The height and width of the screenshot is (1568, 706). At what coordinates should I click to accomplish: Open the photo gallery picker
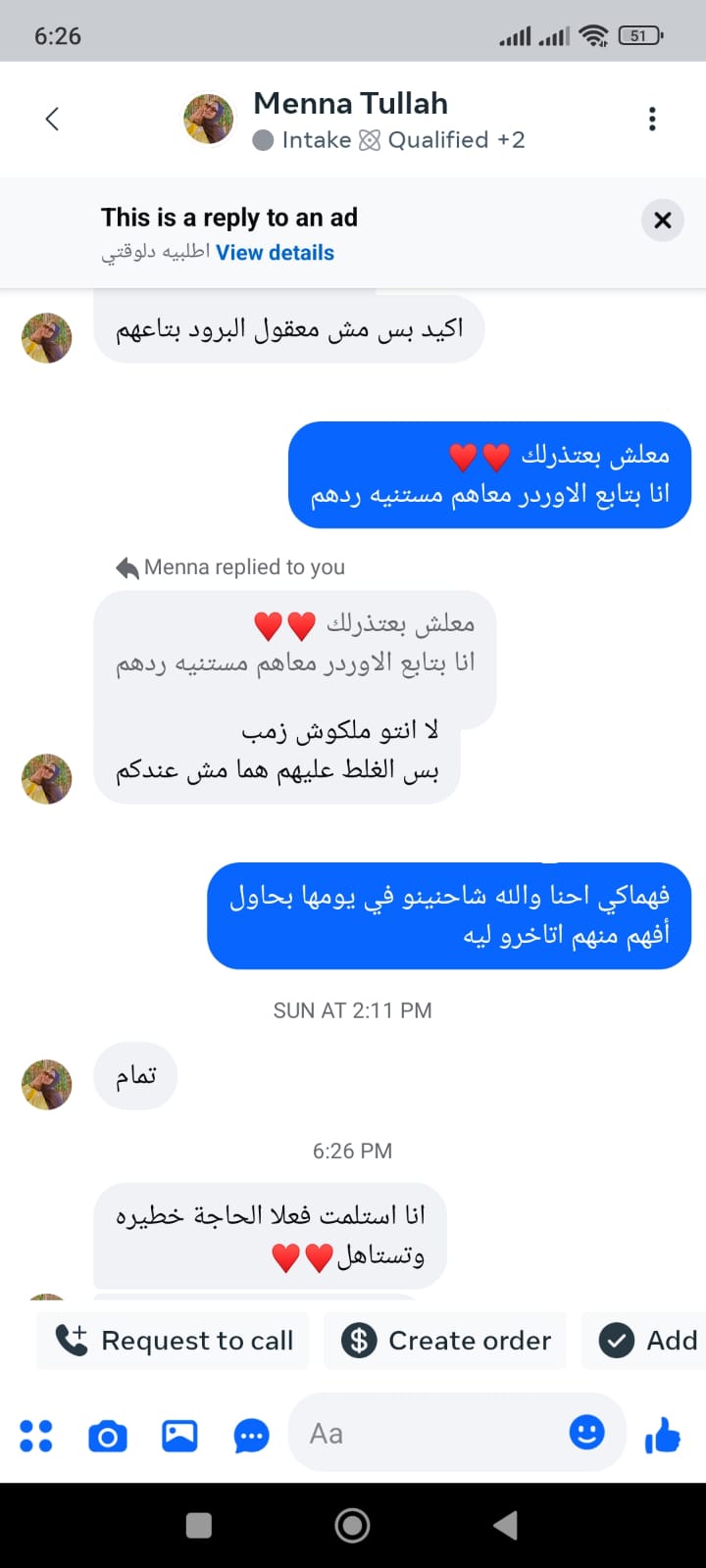[x=179, y=1436]
